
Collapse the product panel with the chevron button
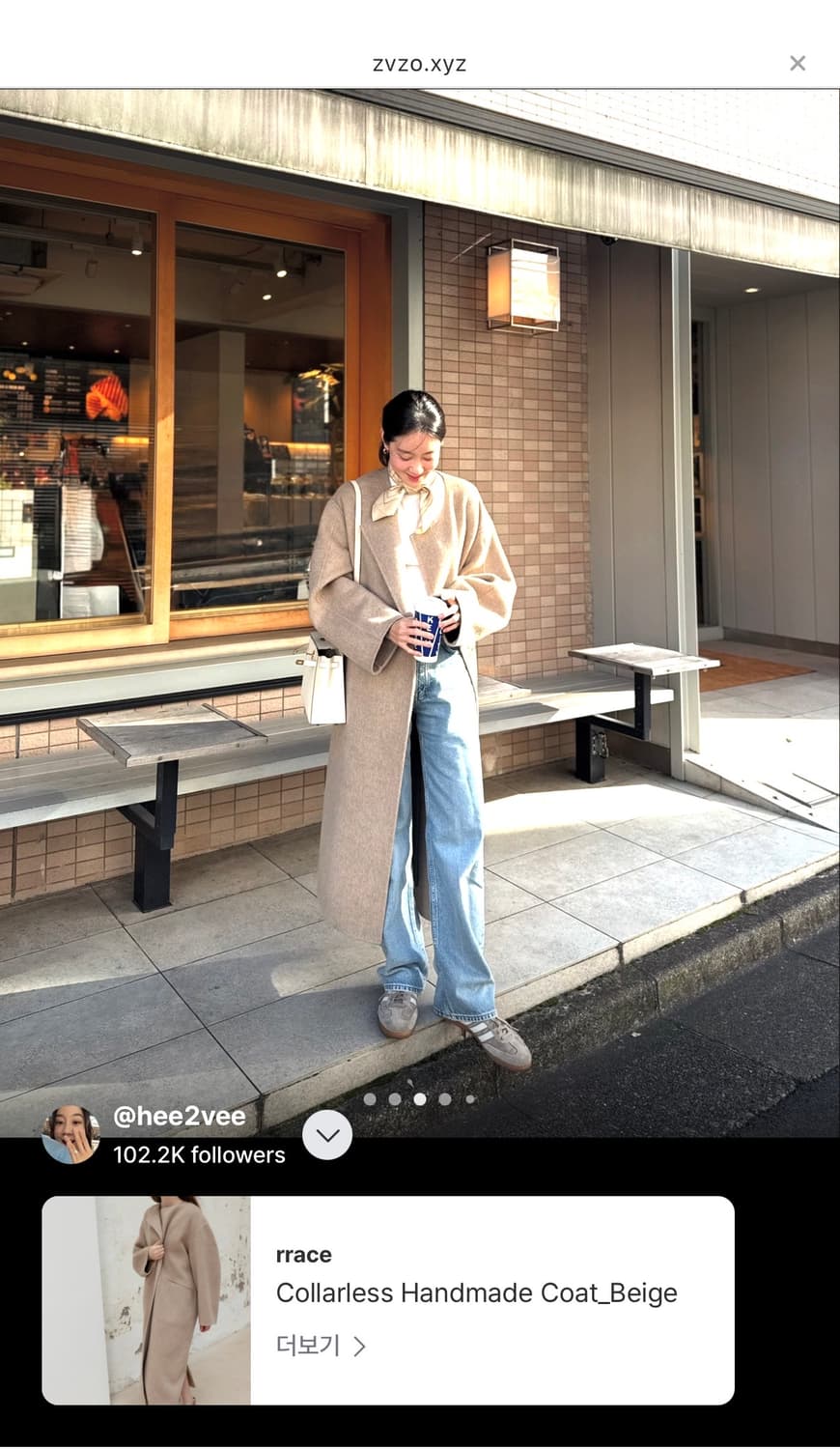pos(327,1135)
